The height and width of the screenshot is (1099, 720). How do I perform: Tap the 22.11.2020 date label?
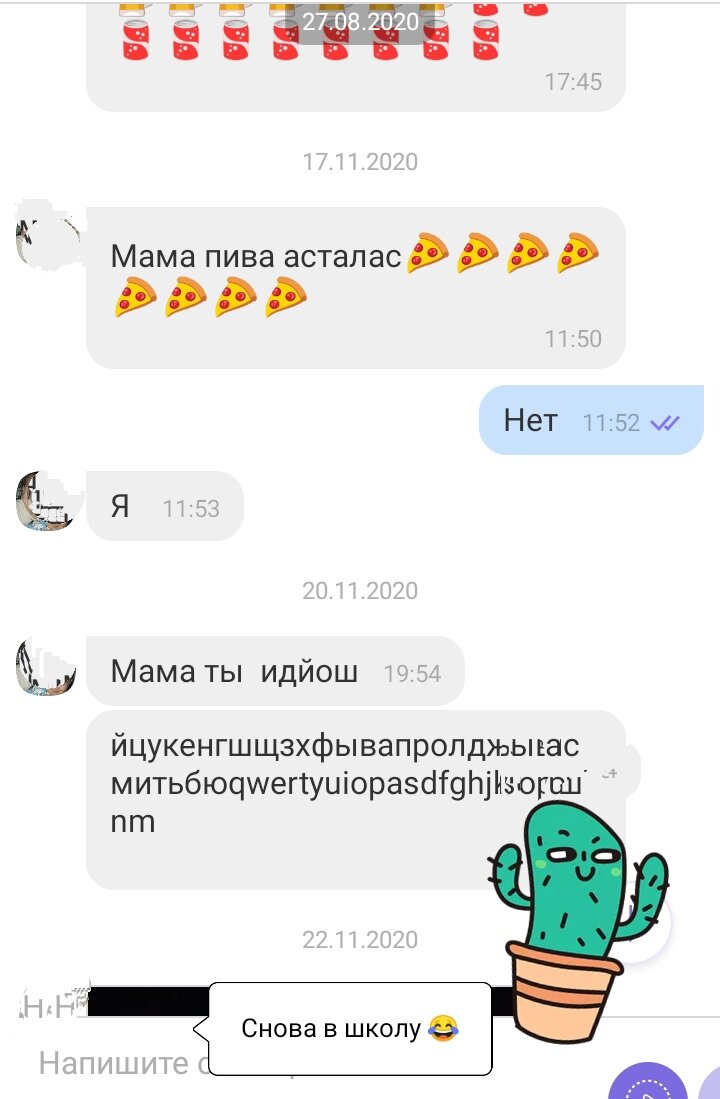pos(360,939)
